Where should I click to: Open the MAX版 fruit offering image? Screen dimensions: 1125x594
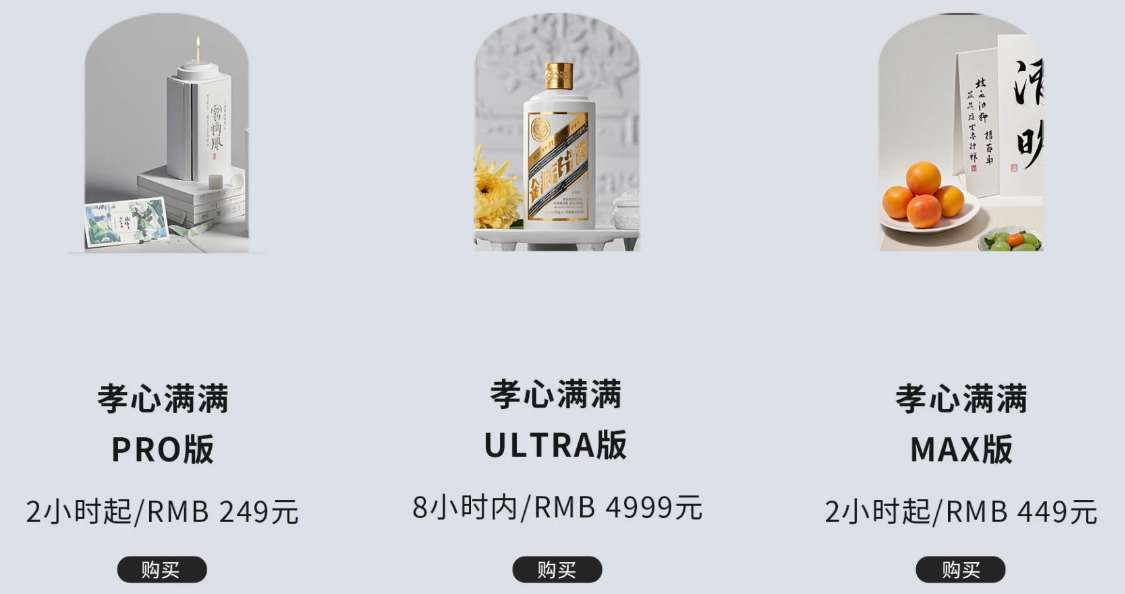click(x=960, y=133)
